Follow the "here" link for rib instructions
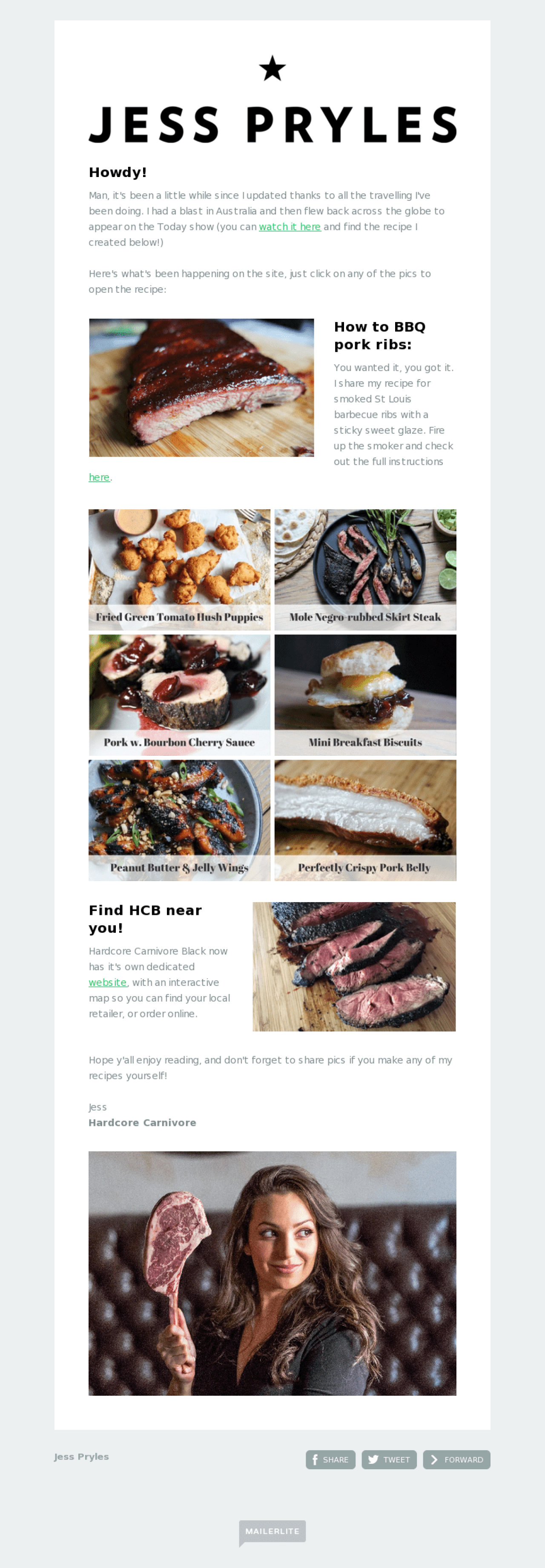 (99, 477)
